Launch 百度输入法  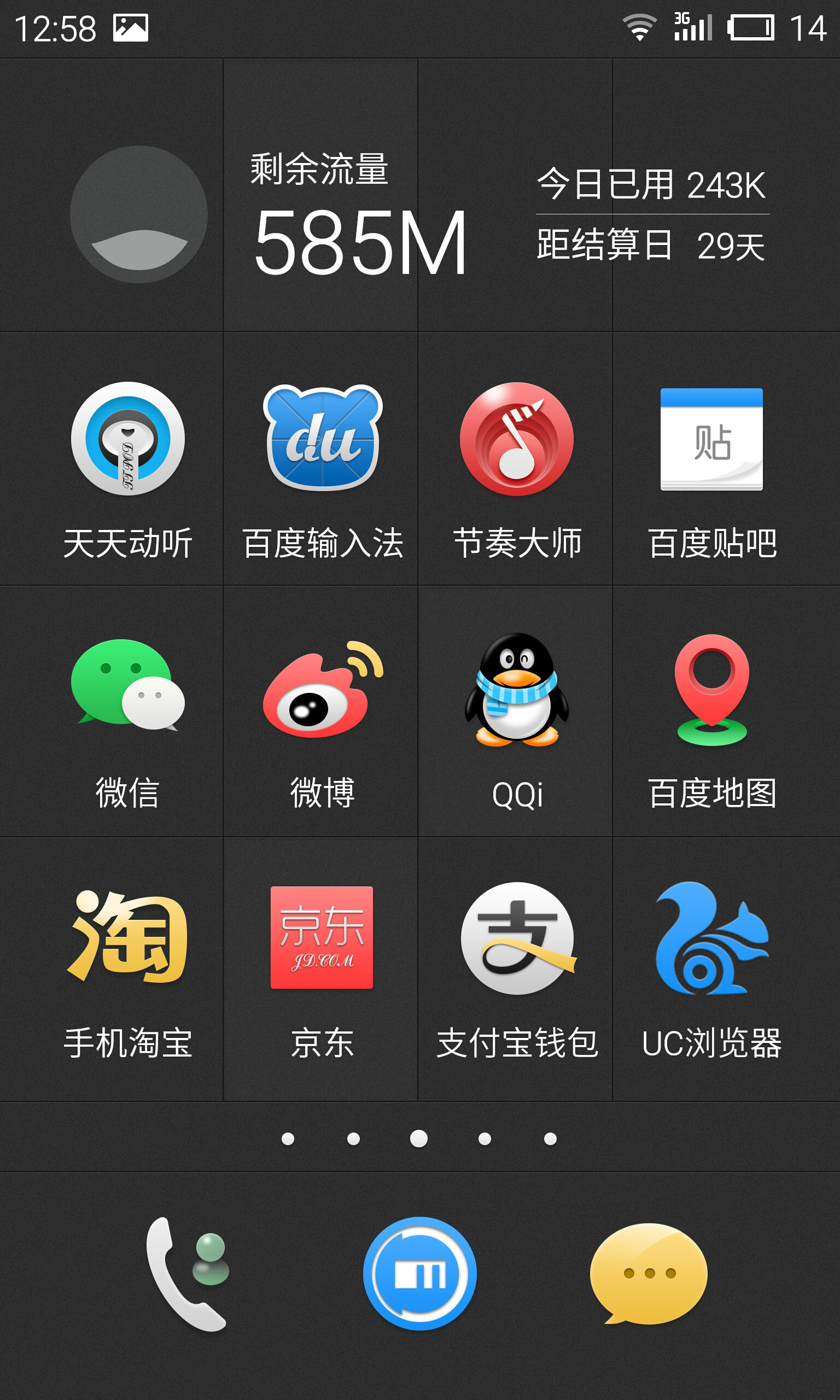(x=323, y=439)
